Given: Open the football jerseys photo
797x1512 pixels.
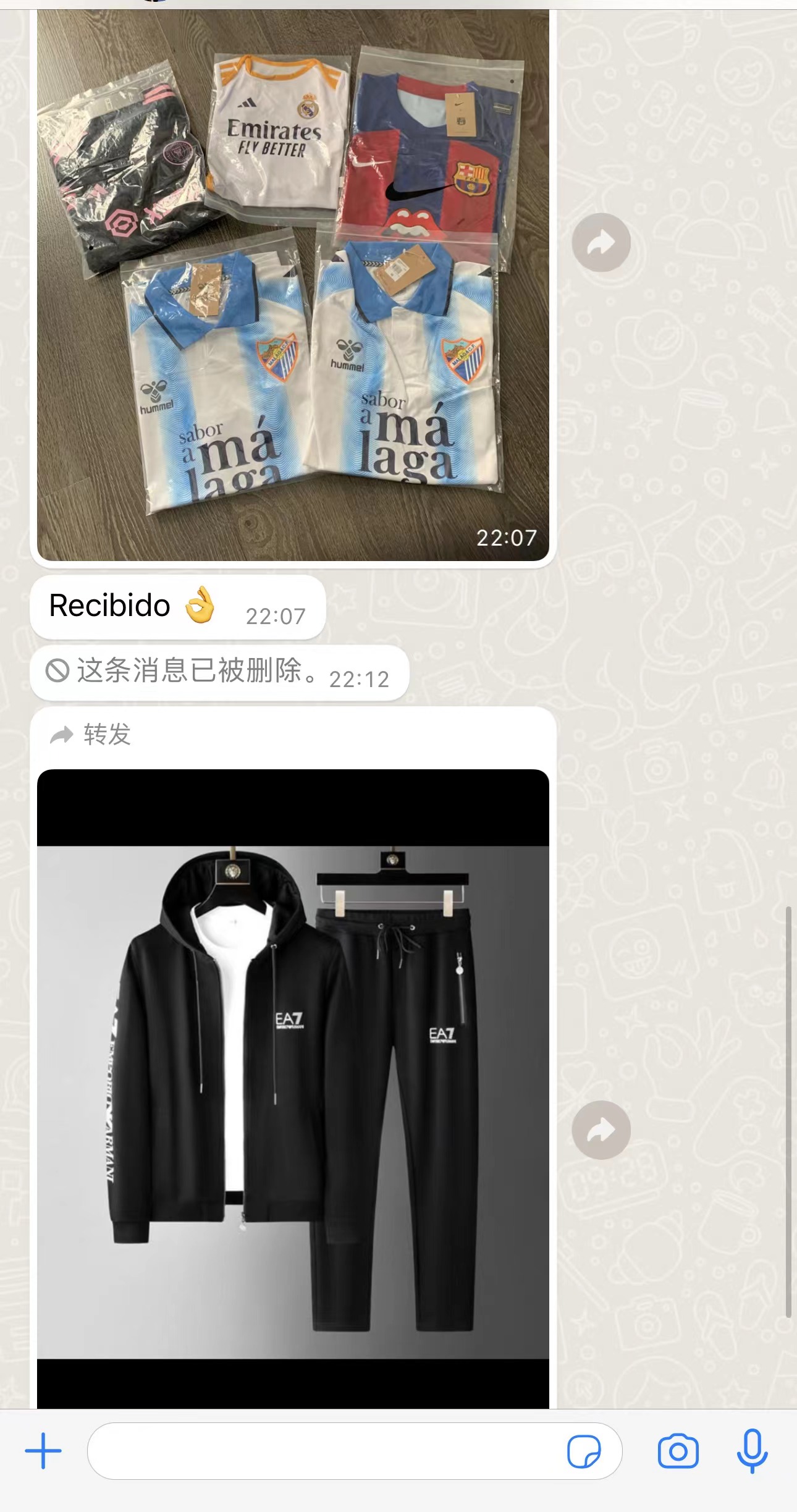Looking at the screenshot, I should (293, 284).
